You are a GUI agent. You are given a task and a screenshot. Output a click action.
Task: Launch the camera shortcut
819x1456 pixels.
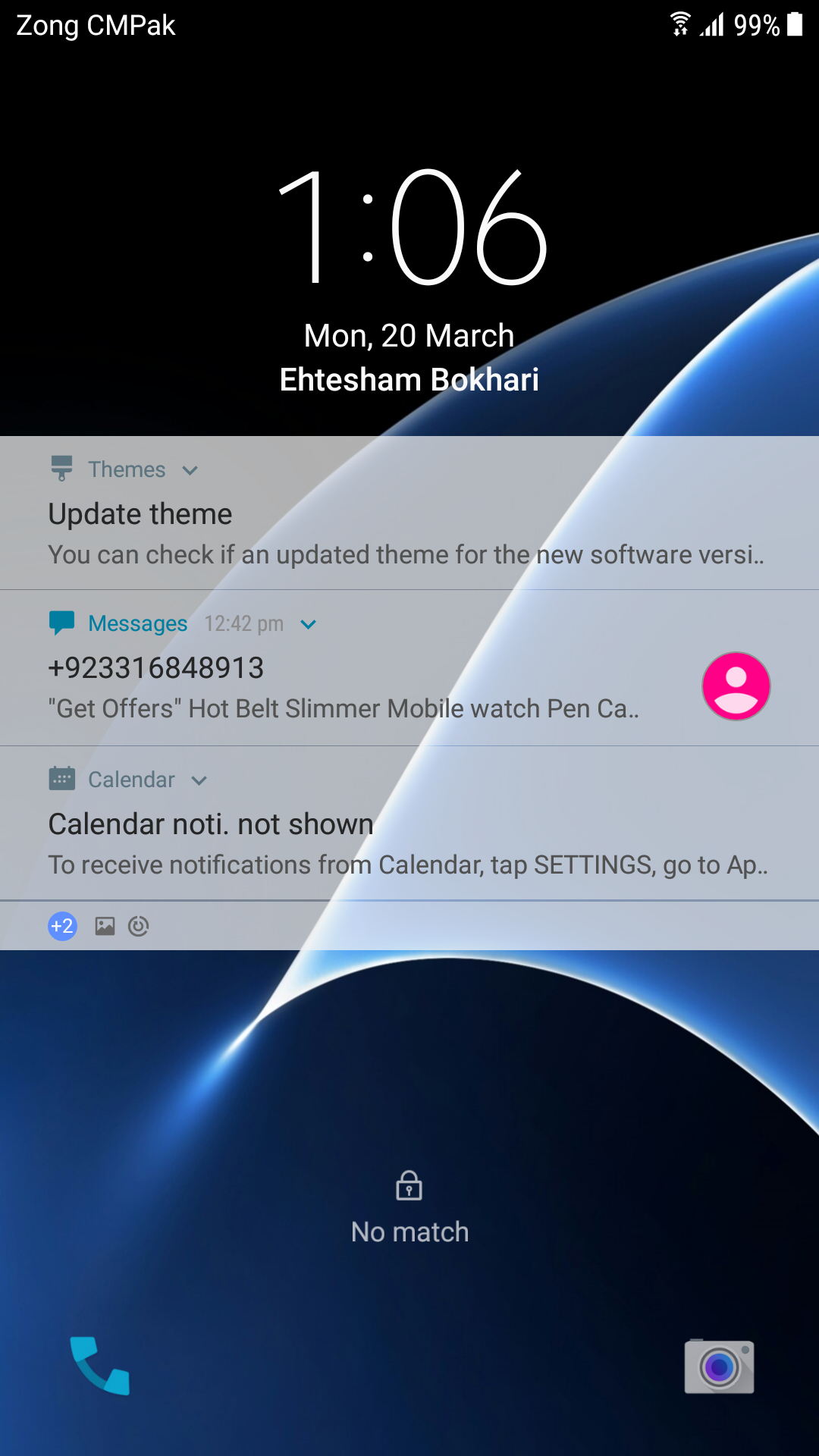[x=719, y=1367]
